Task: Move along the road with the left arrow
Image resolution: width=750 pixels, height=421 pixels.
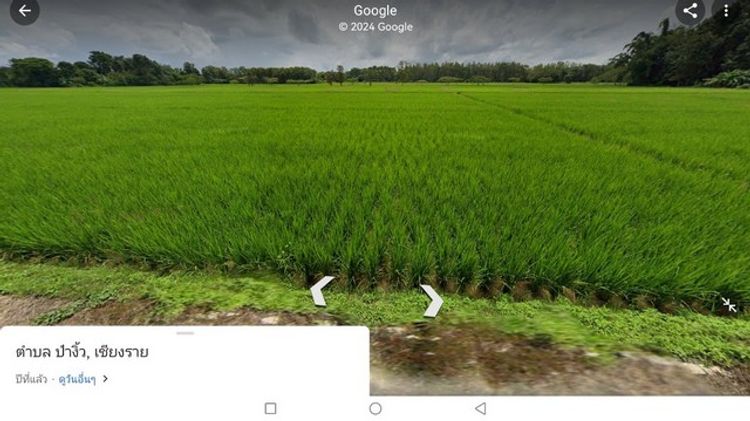Action: point(320,291)
